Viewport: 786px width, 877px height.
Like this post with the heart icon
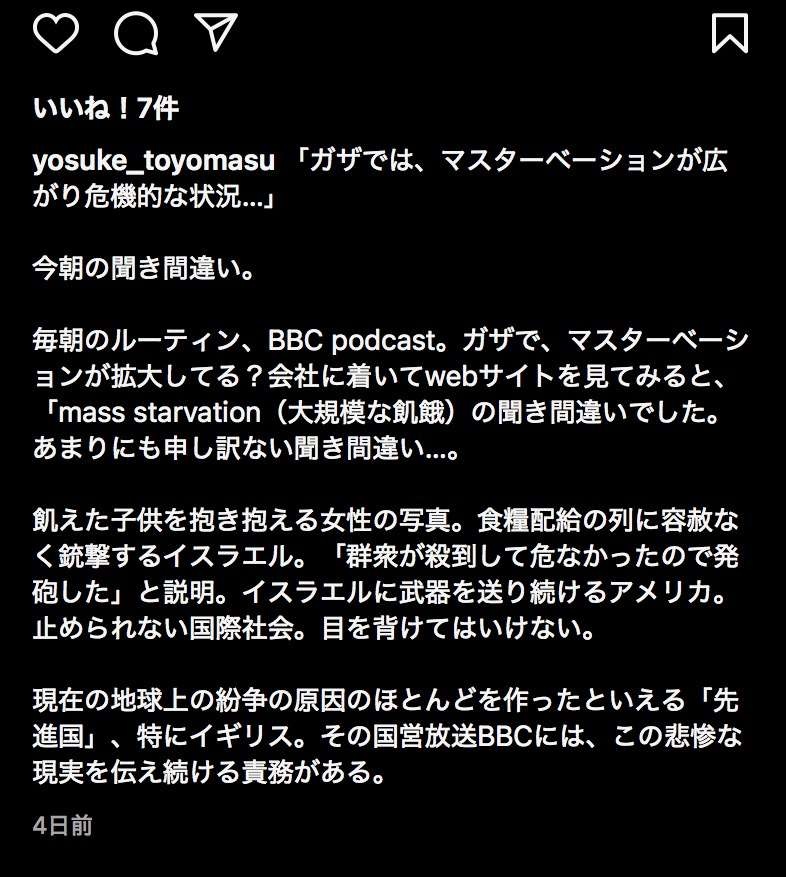click(55, 33)
